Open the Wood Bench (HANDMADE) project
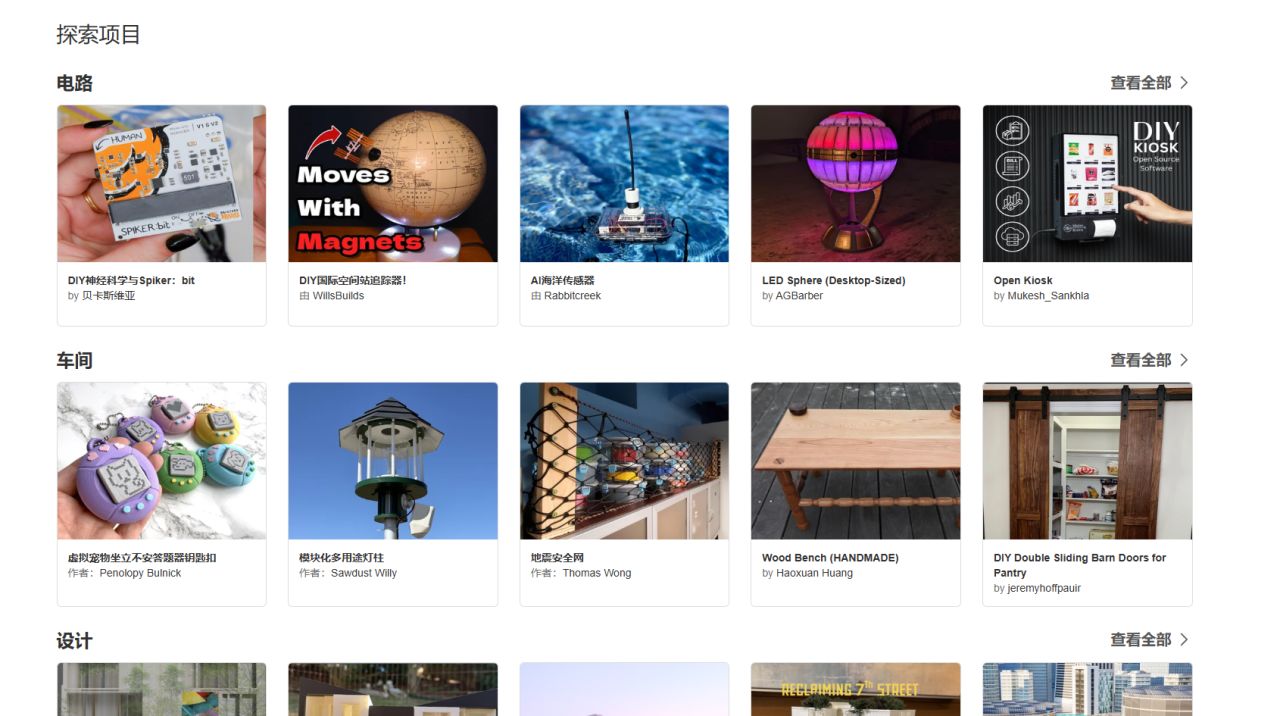This screenshot has width=1280, height=716. (855, 461)
